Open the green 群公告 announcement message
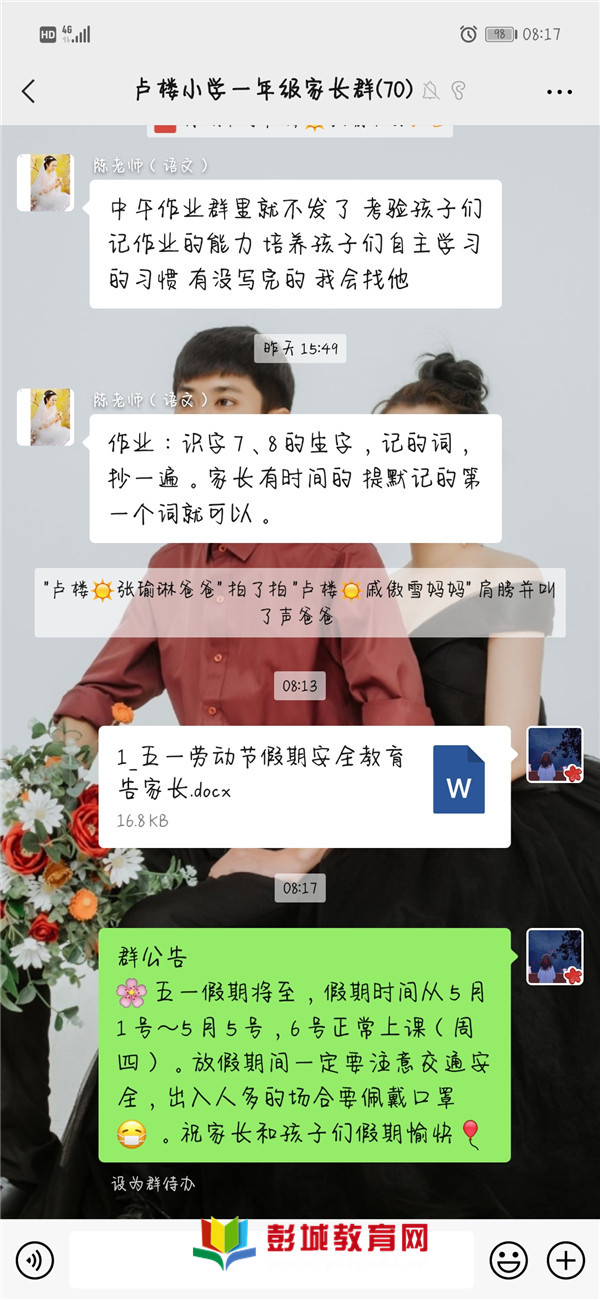 coord(304,1044)
